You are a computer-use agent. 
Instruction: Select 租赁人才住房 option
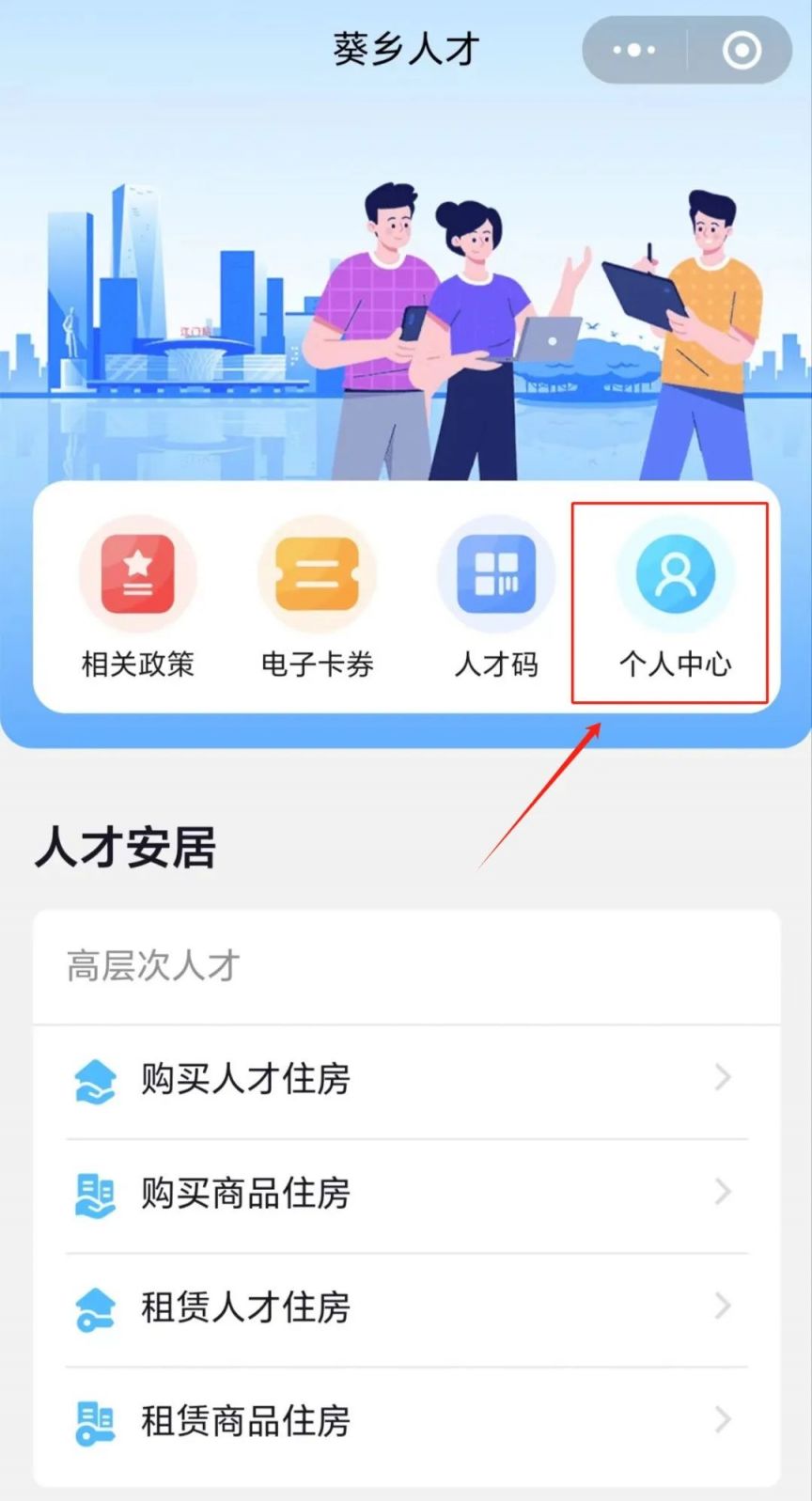coord(406,1307)
